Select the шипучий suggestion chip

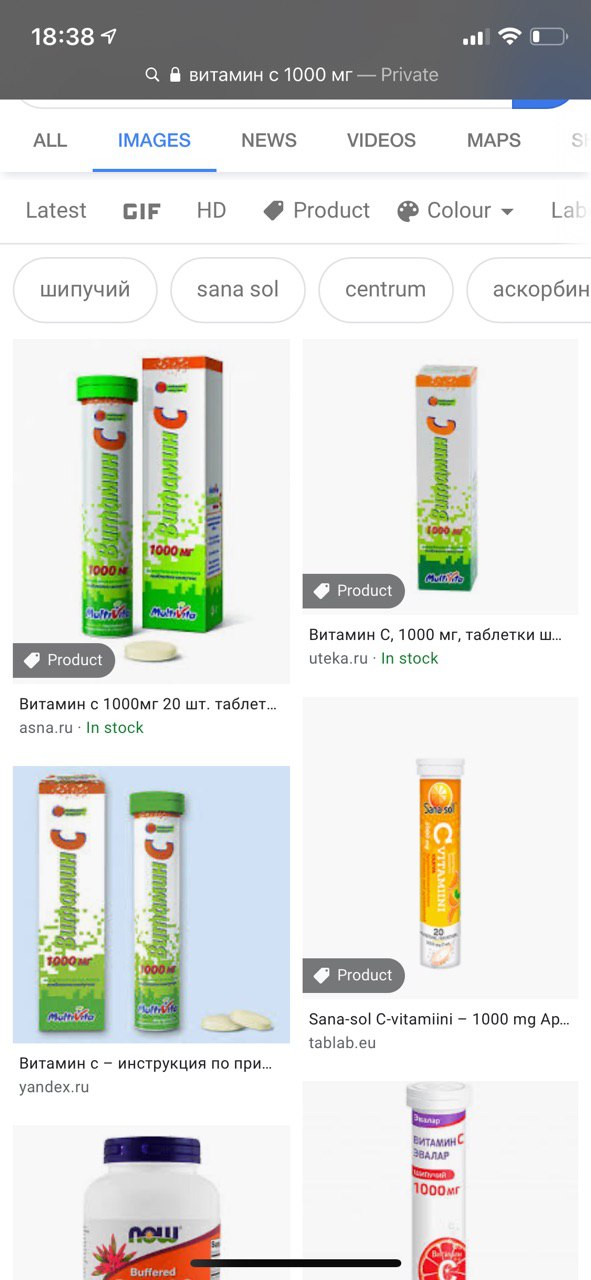coord(85,290)
